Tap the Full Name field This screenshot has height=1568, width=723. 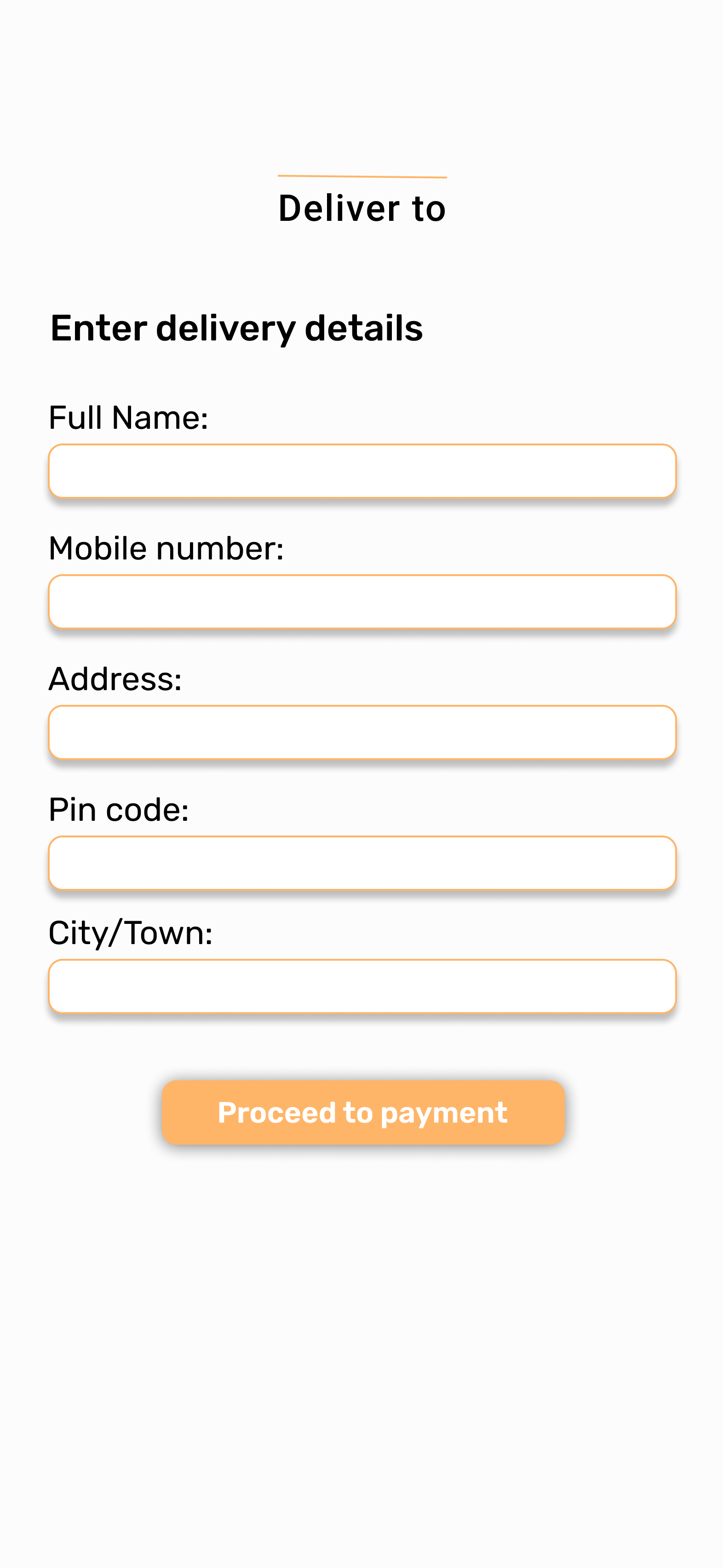362,471
